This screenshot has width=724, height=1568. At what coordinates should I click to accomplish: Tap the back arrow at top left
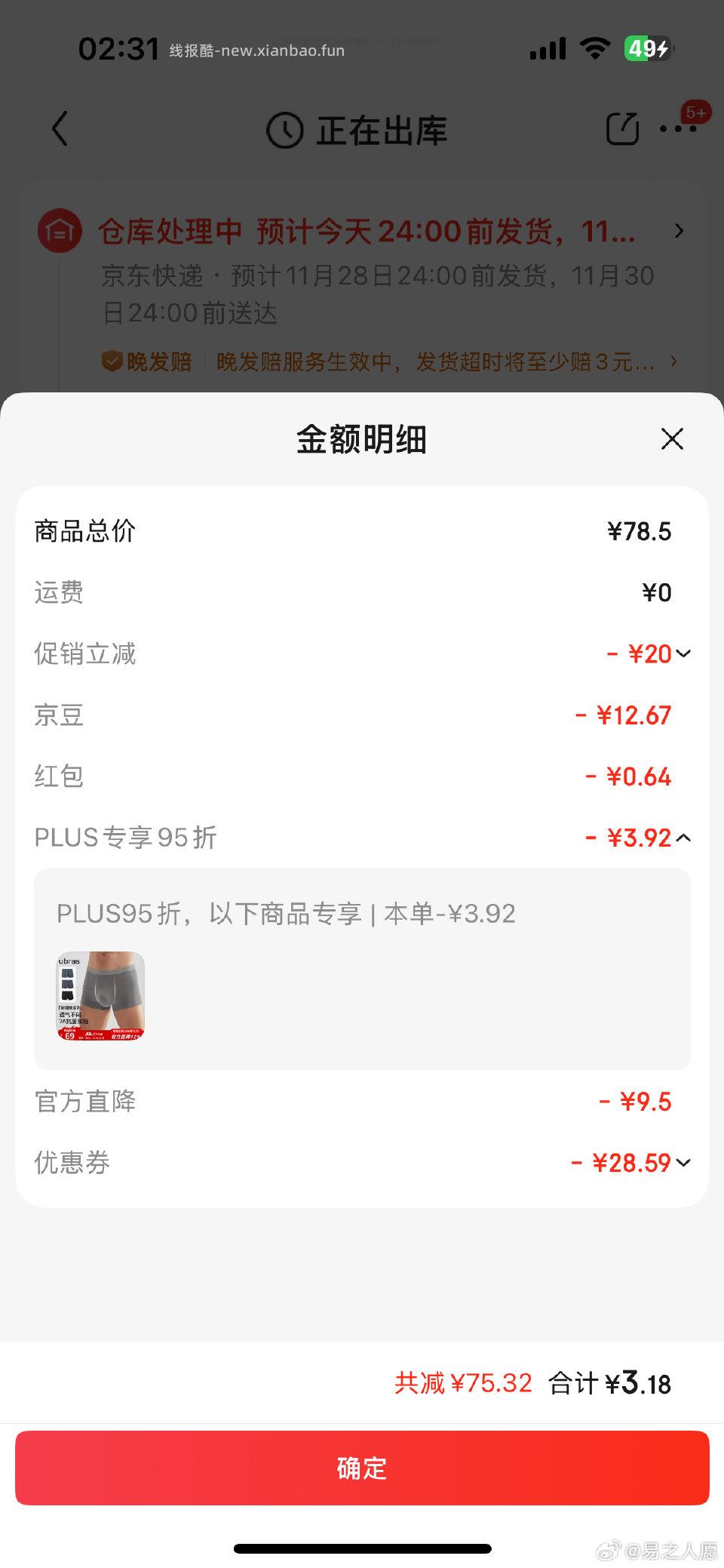60,129
